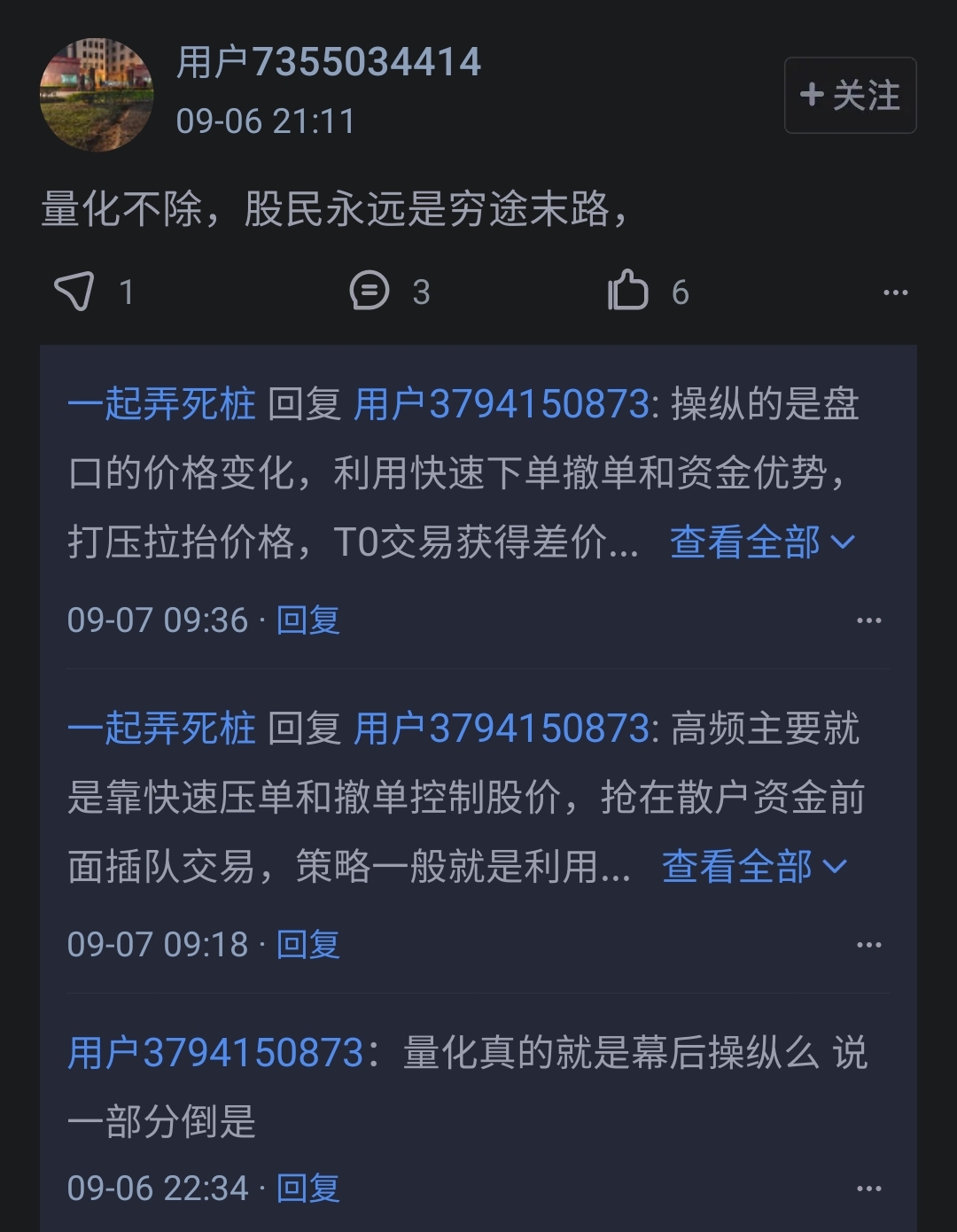The width and height of the screenshot is (957, 1232).
Task: Open 一起弄死桩's profile from the 09-07 09:36 reply
Action: [x=161, y=405]
